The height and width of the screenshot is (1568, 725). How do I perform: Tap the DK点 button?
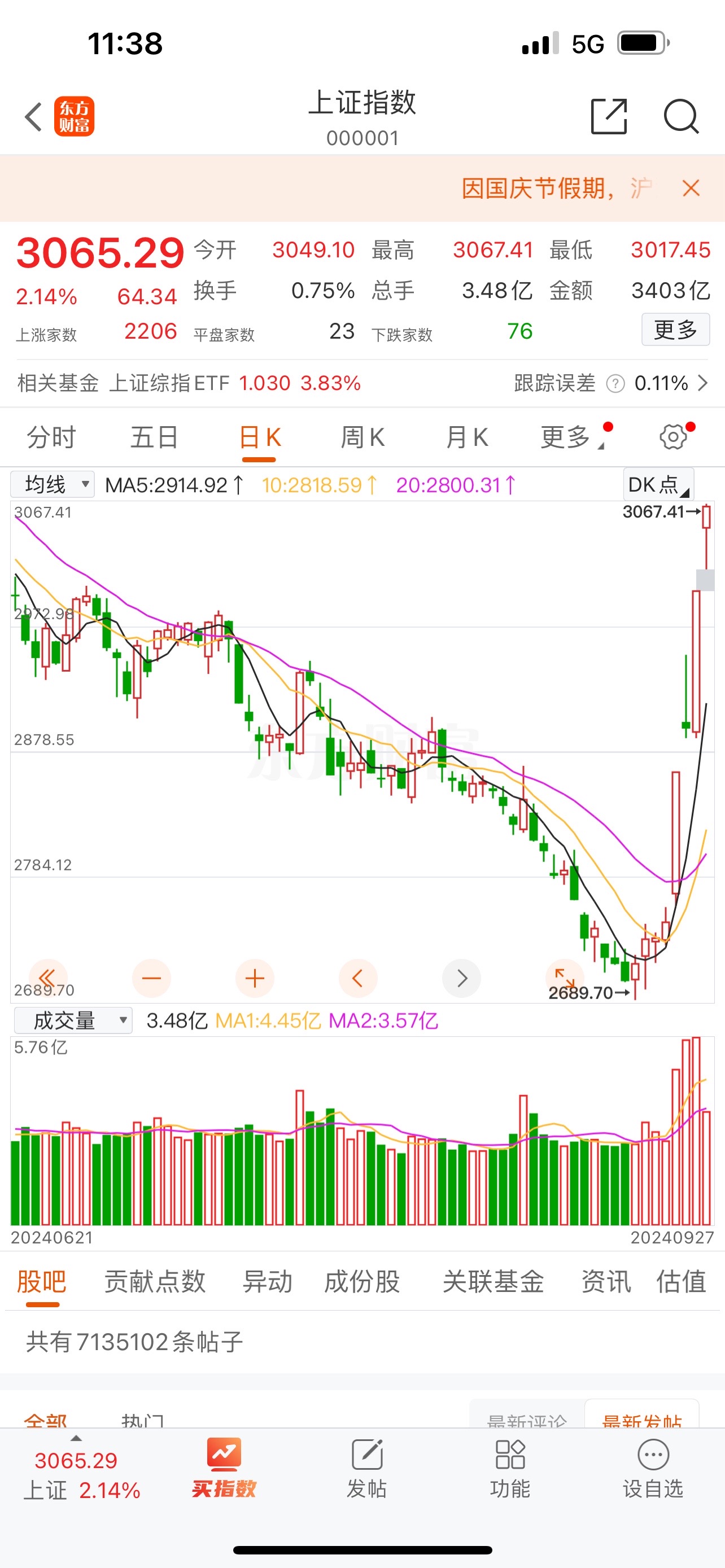point(658,485)
